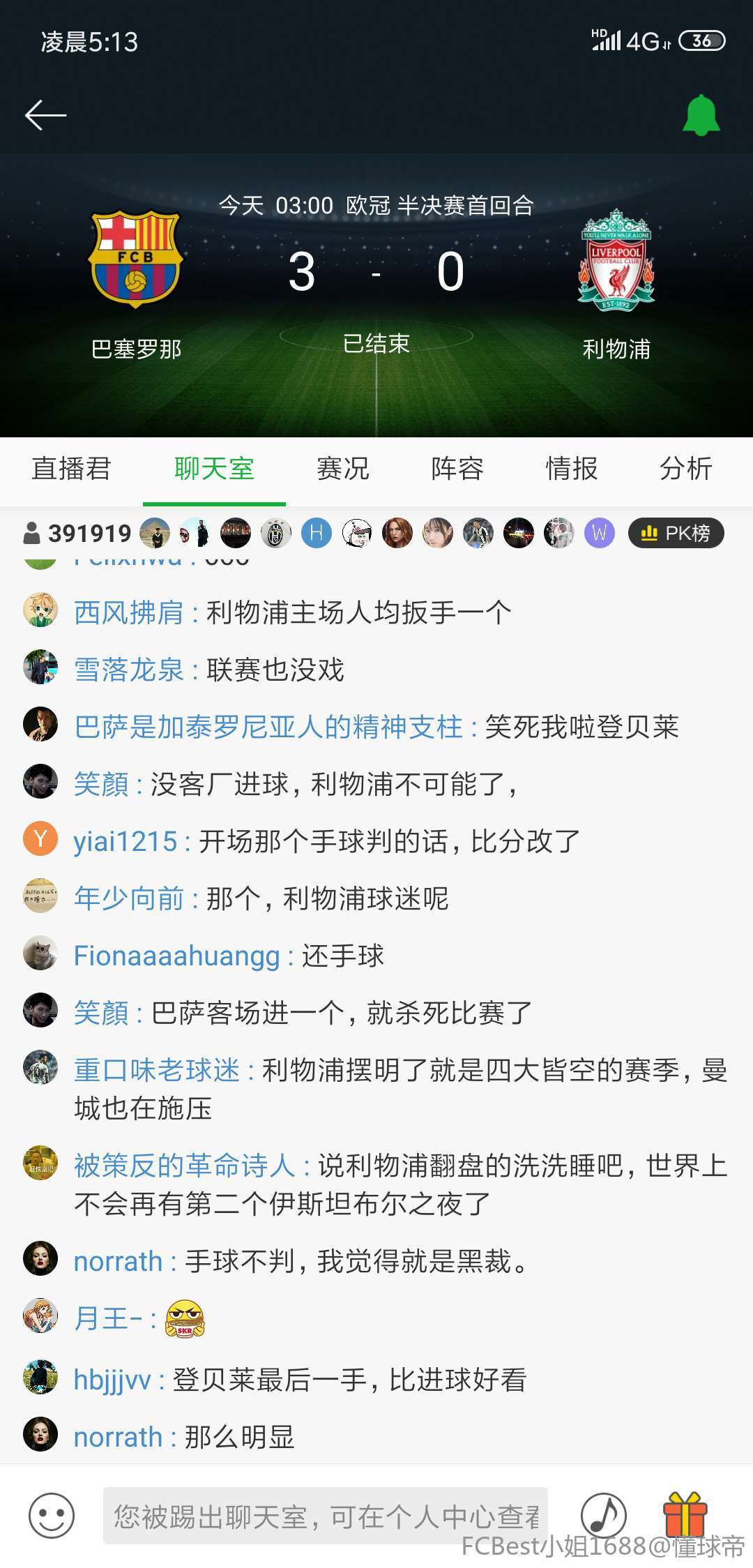Open the Barcelona team crest
The image size is (753, 1568).
click(135, 259)
